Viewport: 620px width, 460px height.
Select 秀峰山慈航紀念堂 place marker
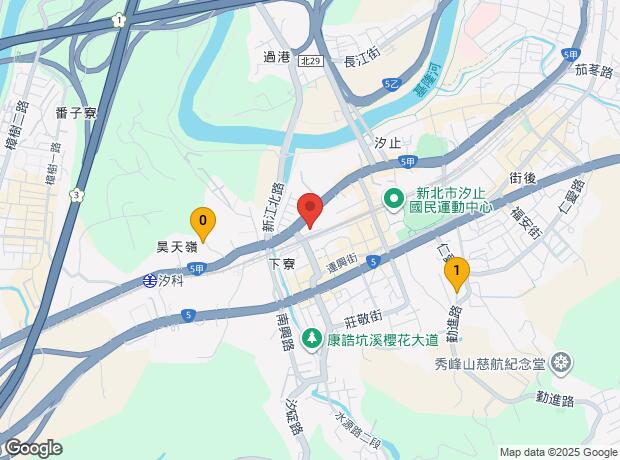562,362
